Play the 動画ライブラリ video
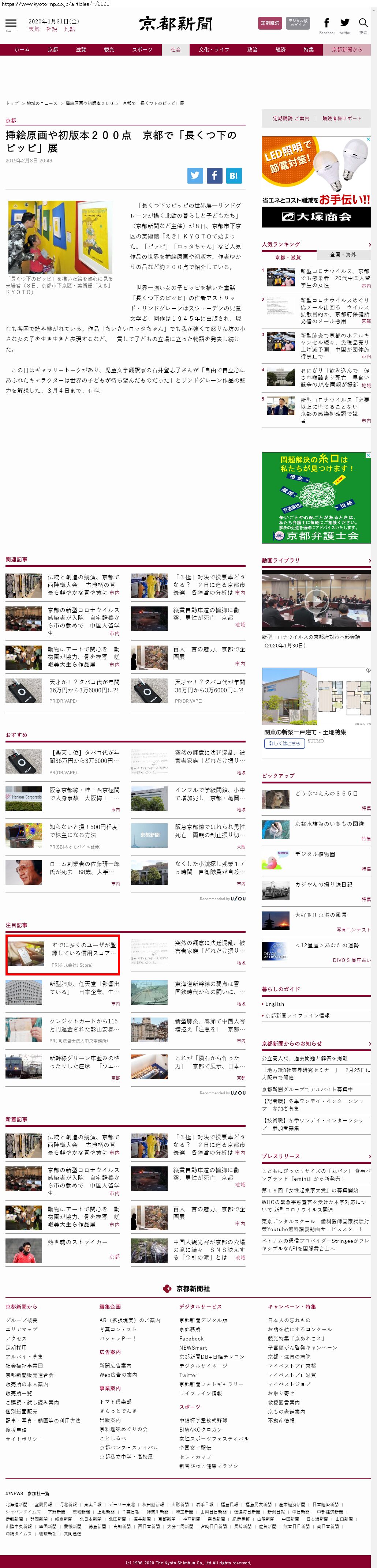Screen dimensions: 377x1568 point(316,599)
